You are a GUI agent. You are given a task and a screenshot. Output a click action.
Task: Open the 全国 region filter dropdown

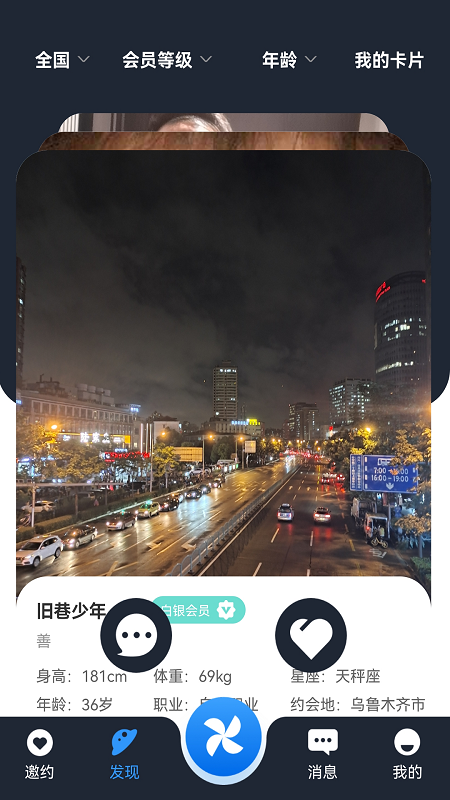point(62,60)
